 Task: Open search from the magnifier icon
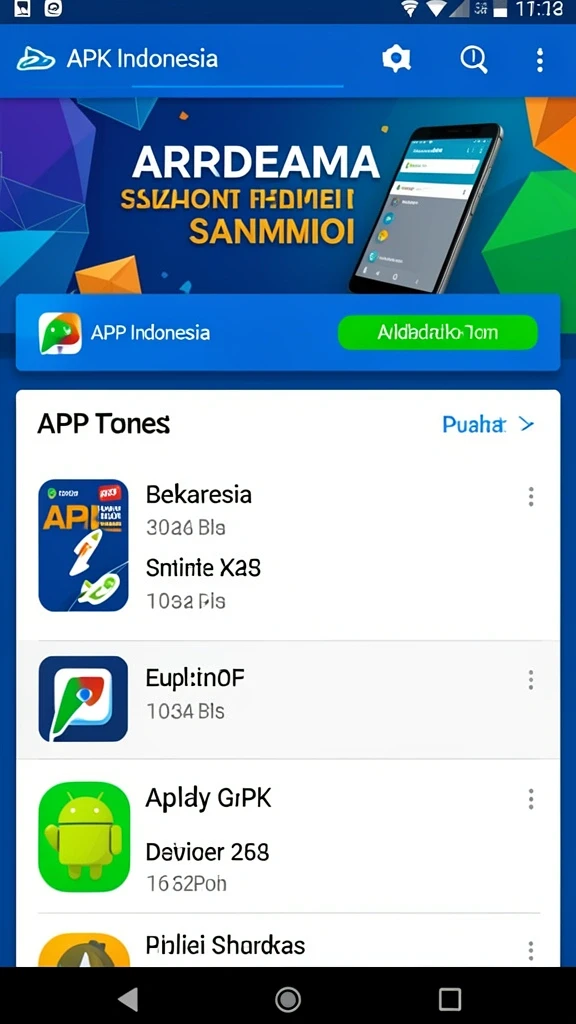coord(473,59)
